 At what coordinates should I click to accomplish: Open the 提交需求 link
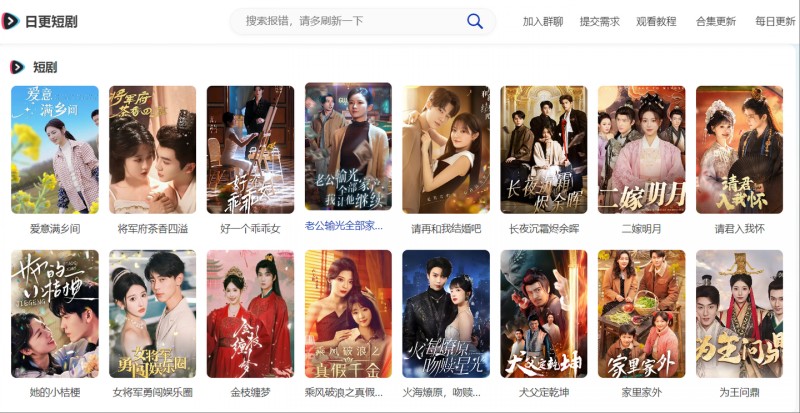point(600,21)
